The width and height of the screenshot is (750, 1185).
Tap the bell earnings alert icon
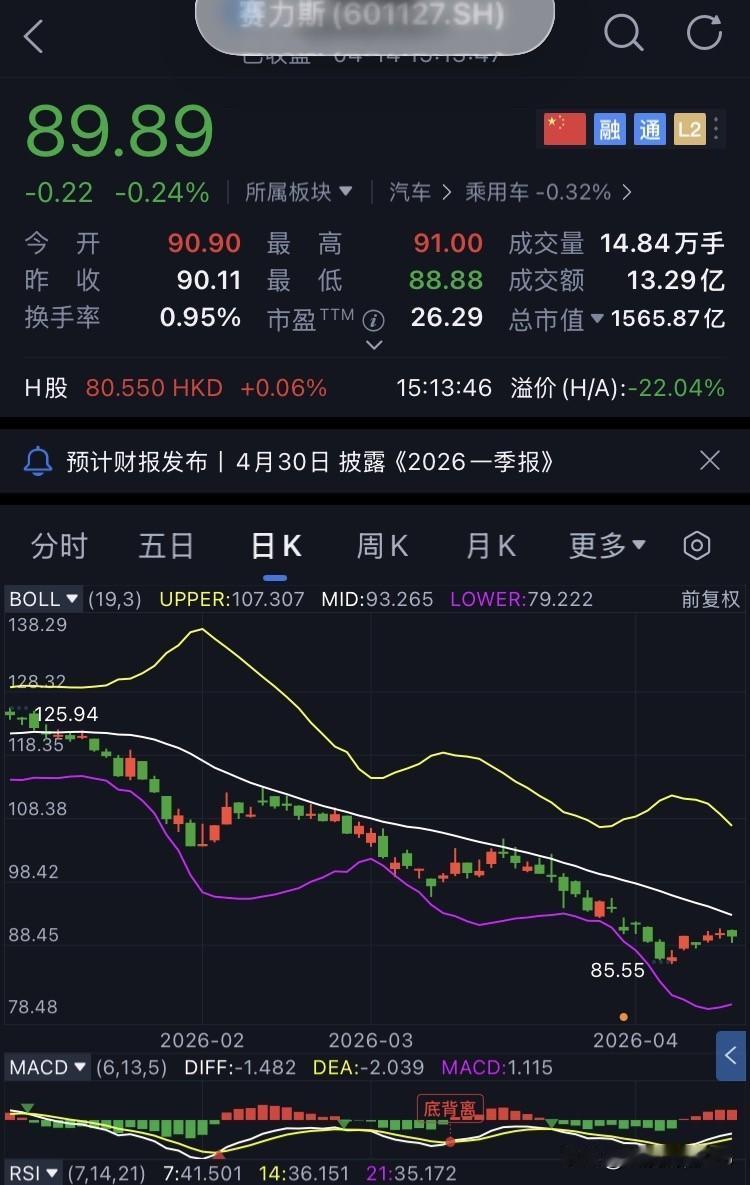[35, 461]
